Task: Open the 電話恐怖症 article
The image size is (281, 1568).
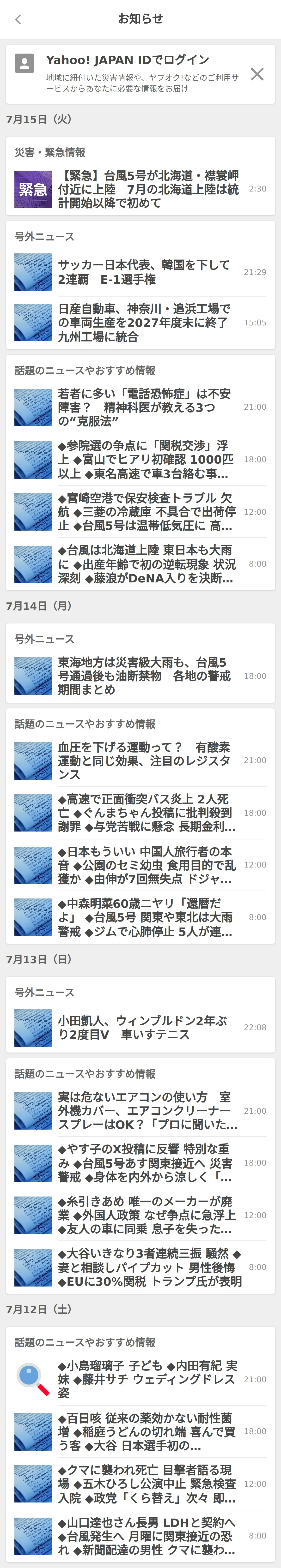Action: tap(144, 407)
